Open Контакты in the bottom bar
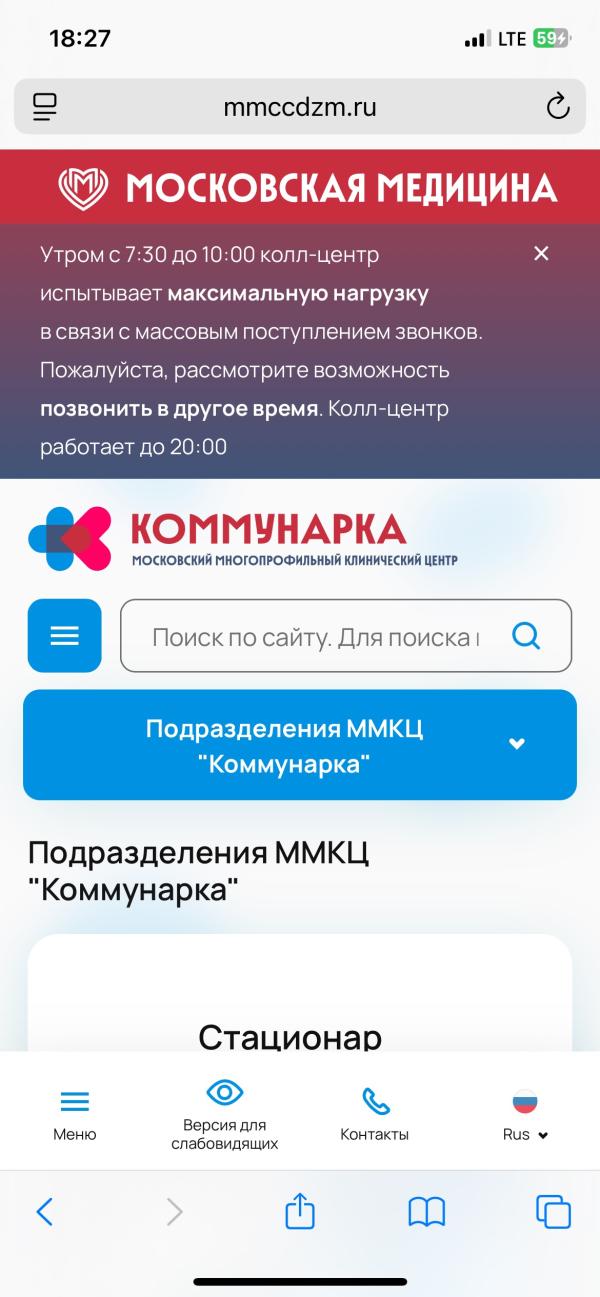Viewport: 600px width, 1297px height. [x=375, y=1116]
